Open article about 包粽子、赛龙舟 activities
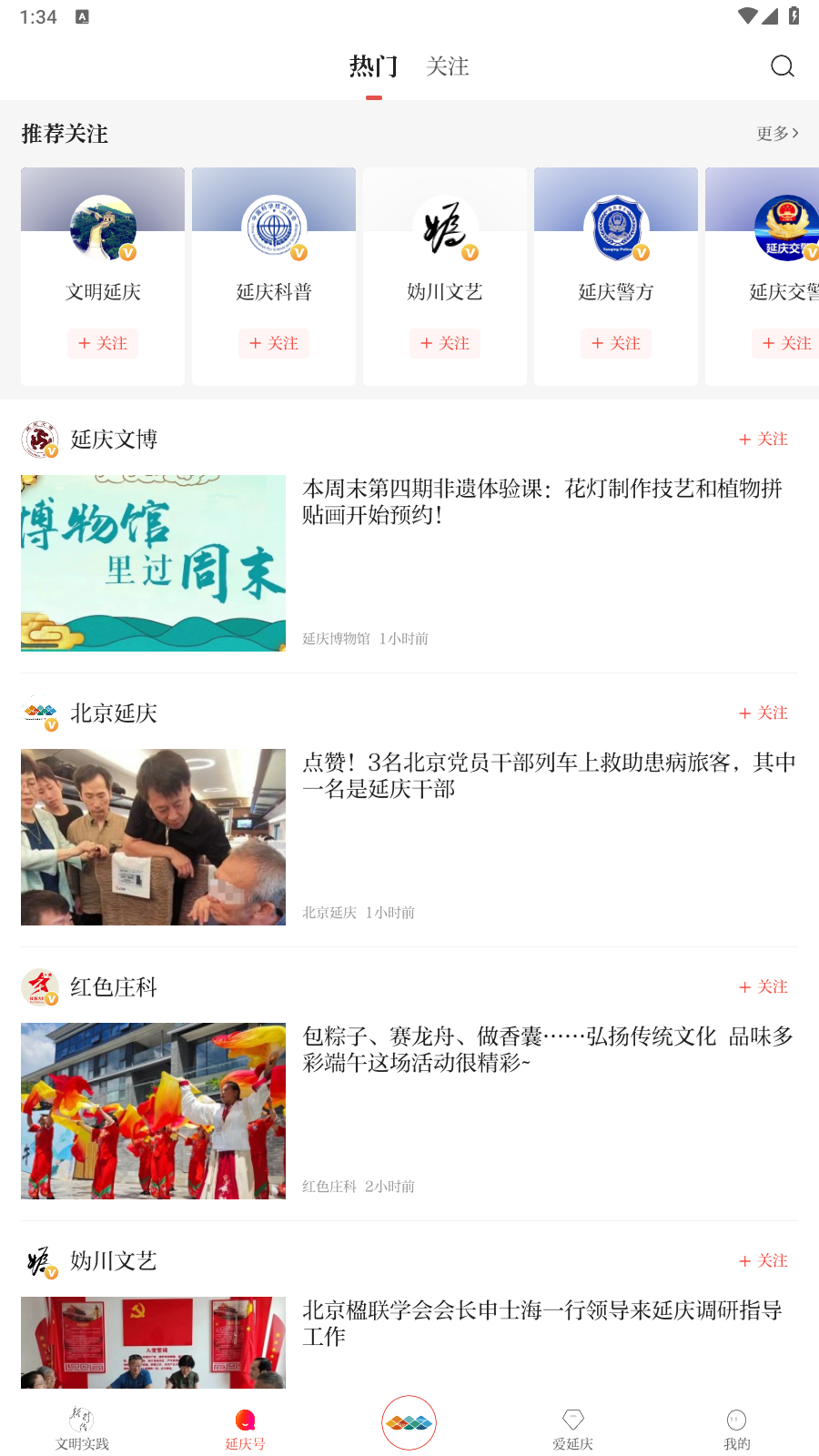Screen dimensions: 819x1456 pos(547,1050)
